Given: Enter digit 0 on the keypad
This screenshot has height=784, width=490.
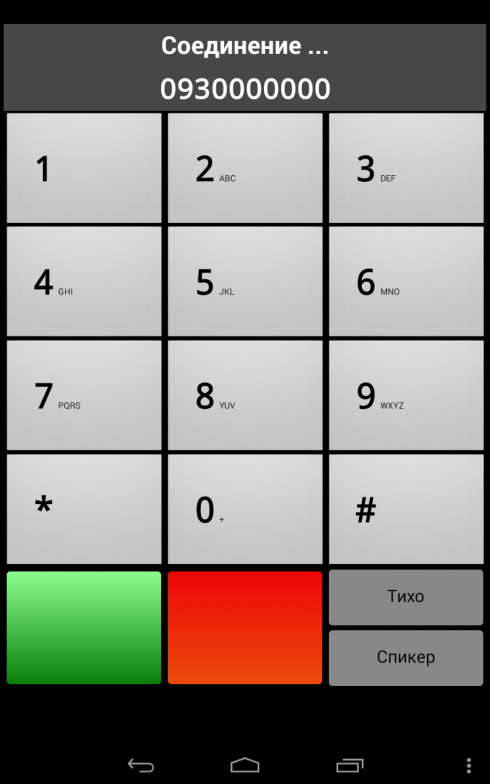Looking at the screenshot, I should 245,509.
